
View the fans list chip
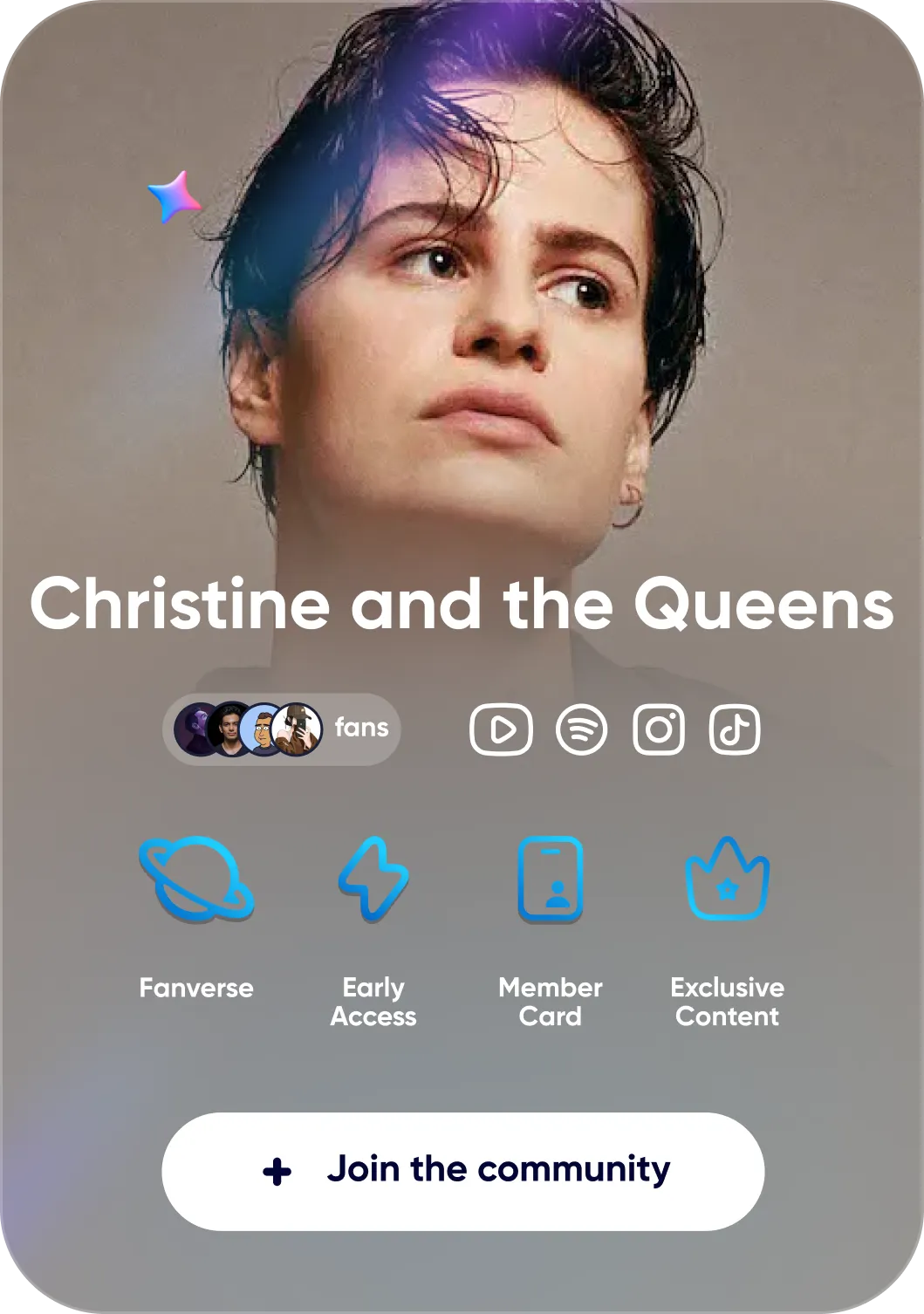(x=282, y=729)
